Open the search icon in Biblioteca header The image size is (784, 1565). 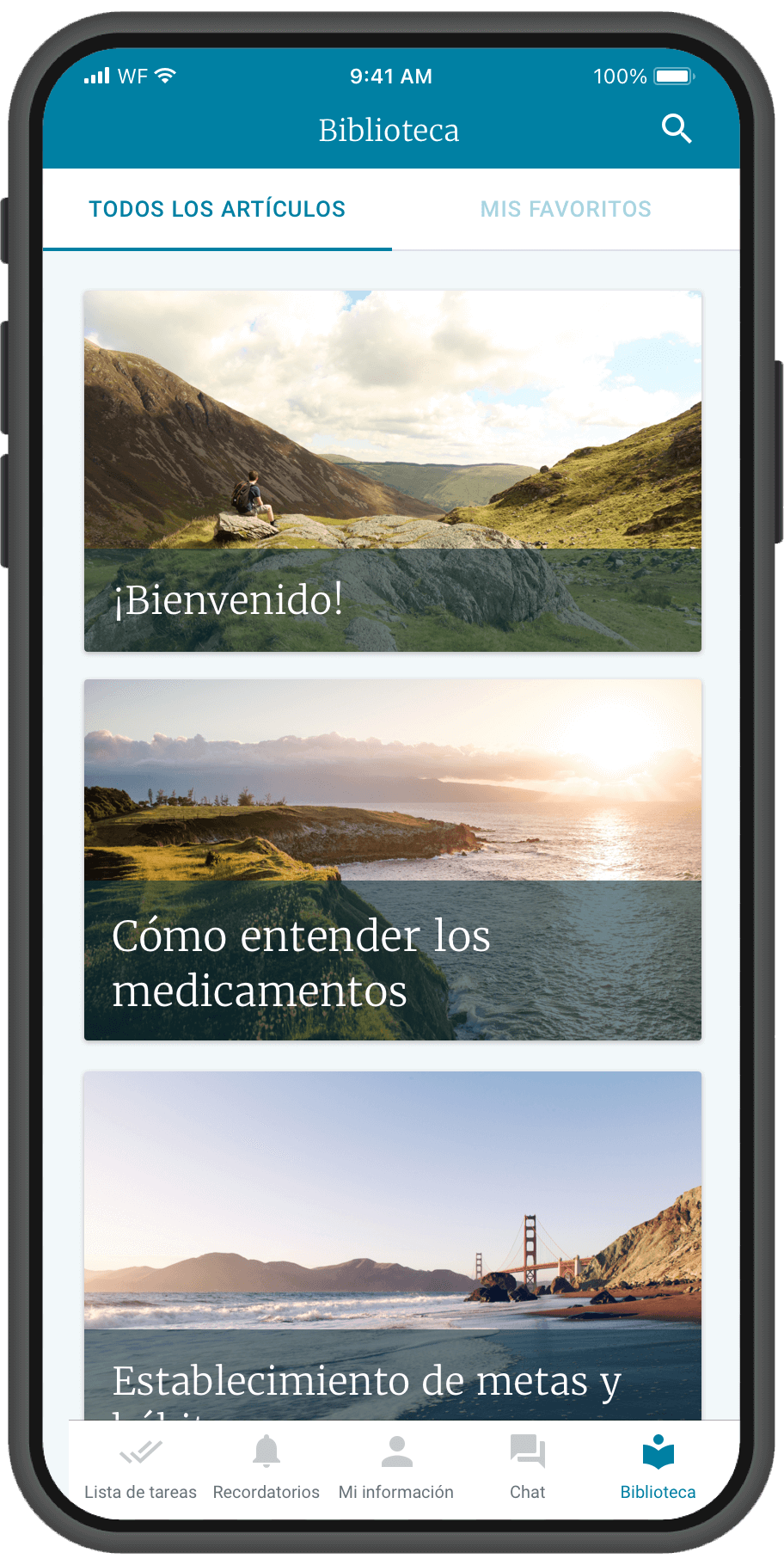pos(677,129)
